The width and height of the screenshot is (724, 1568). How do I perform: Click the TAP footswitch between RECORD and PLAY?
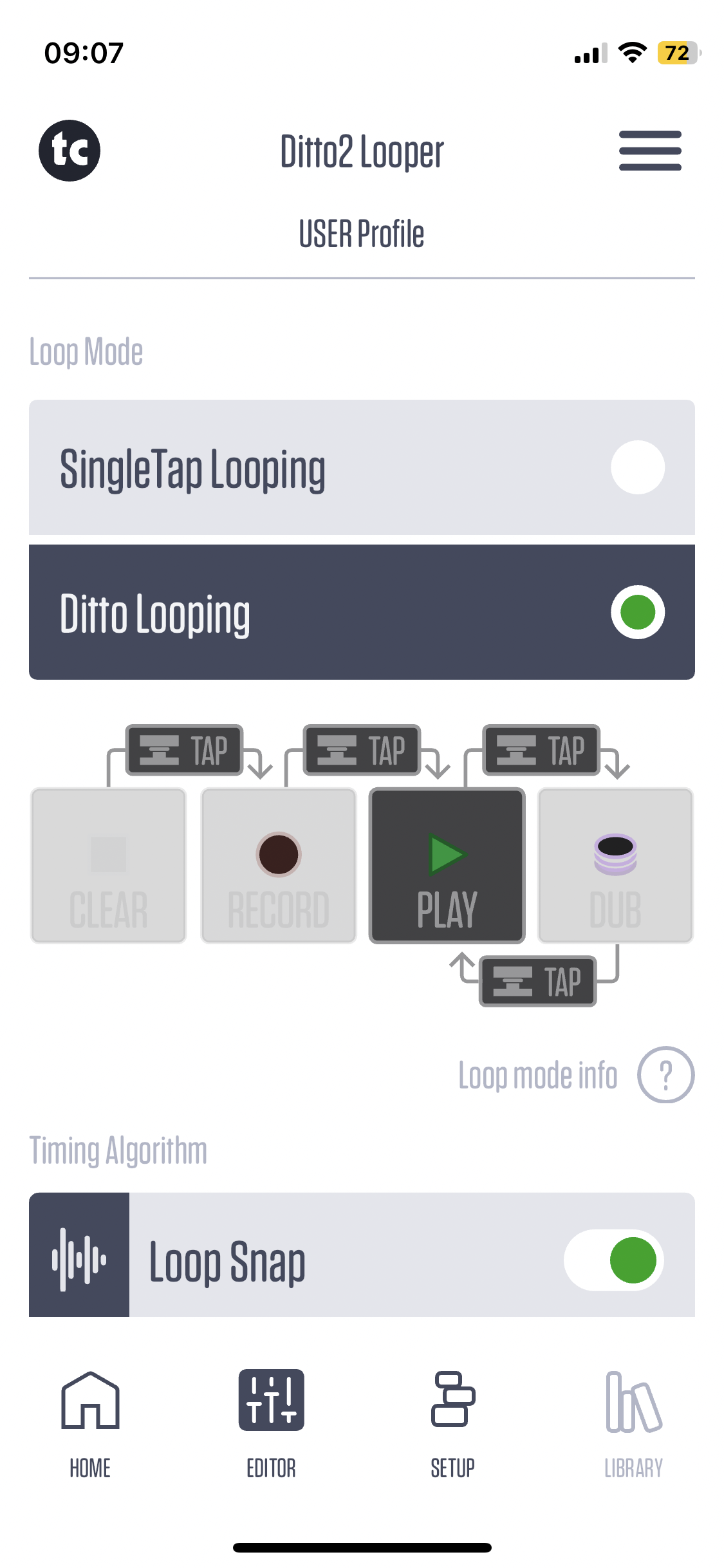click(x=362, y=750)
